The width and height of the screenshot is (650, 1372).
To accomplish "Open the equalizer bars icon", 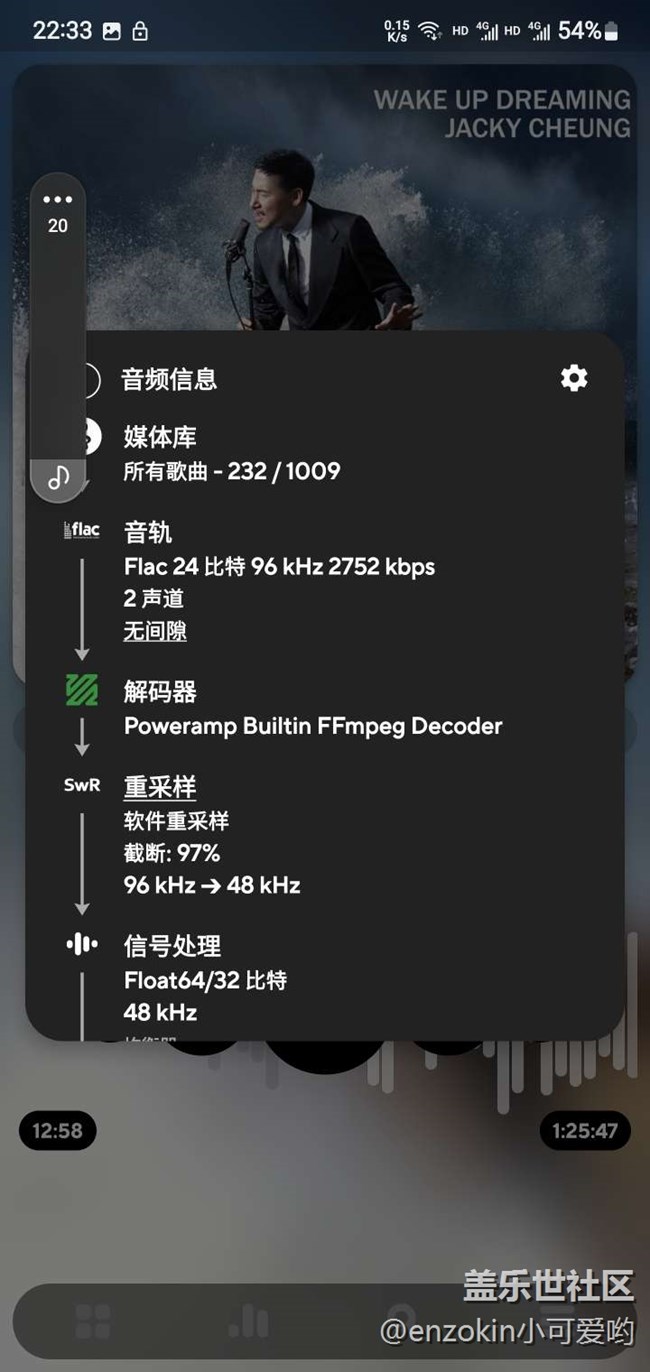I will (x=248, y=1321).
